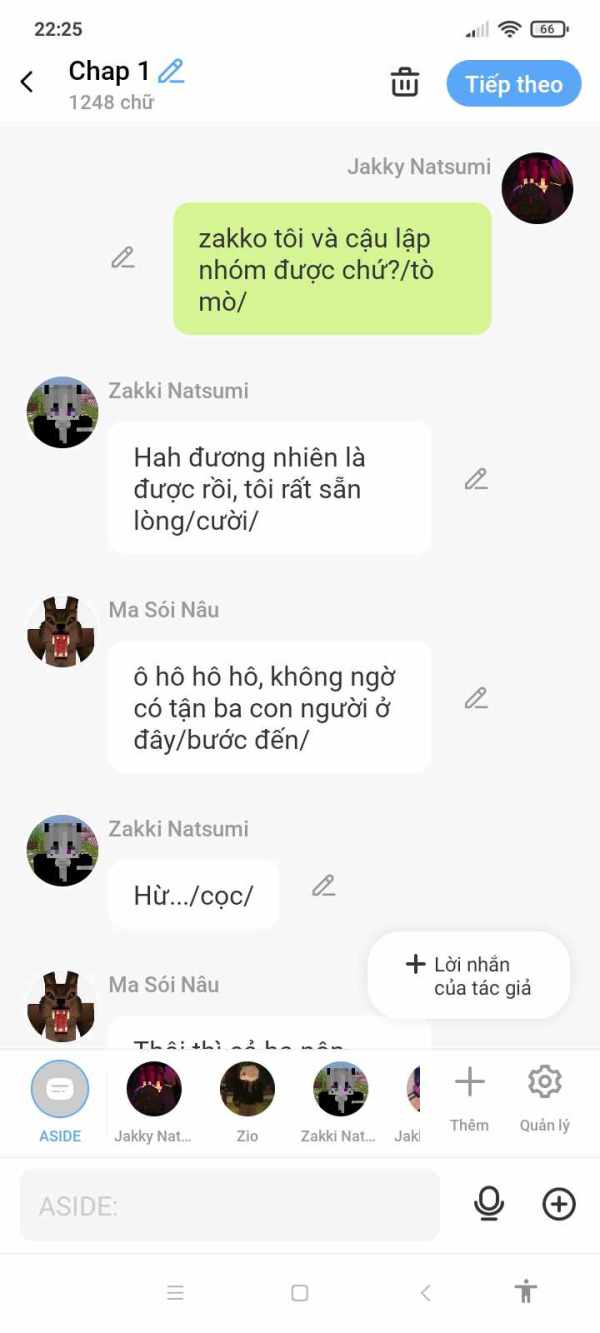Viewport: 600px width, 1333px height.
Task: Select Zio as the speaker
Action: [247, 1102]
